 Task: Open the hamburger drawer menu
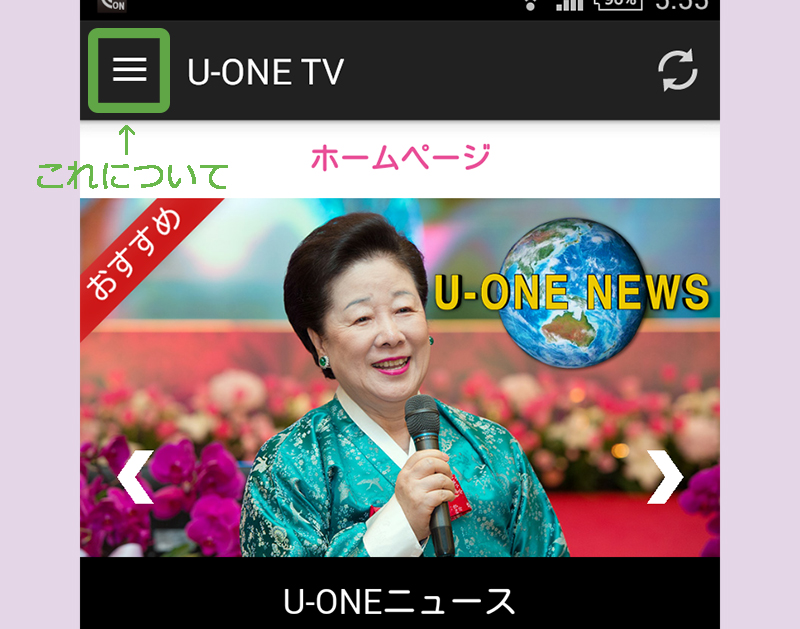tap(129, 70)
